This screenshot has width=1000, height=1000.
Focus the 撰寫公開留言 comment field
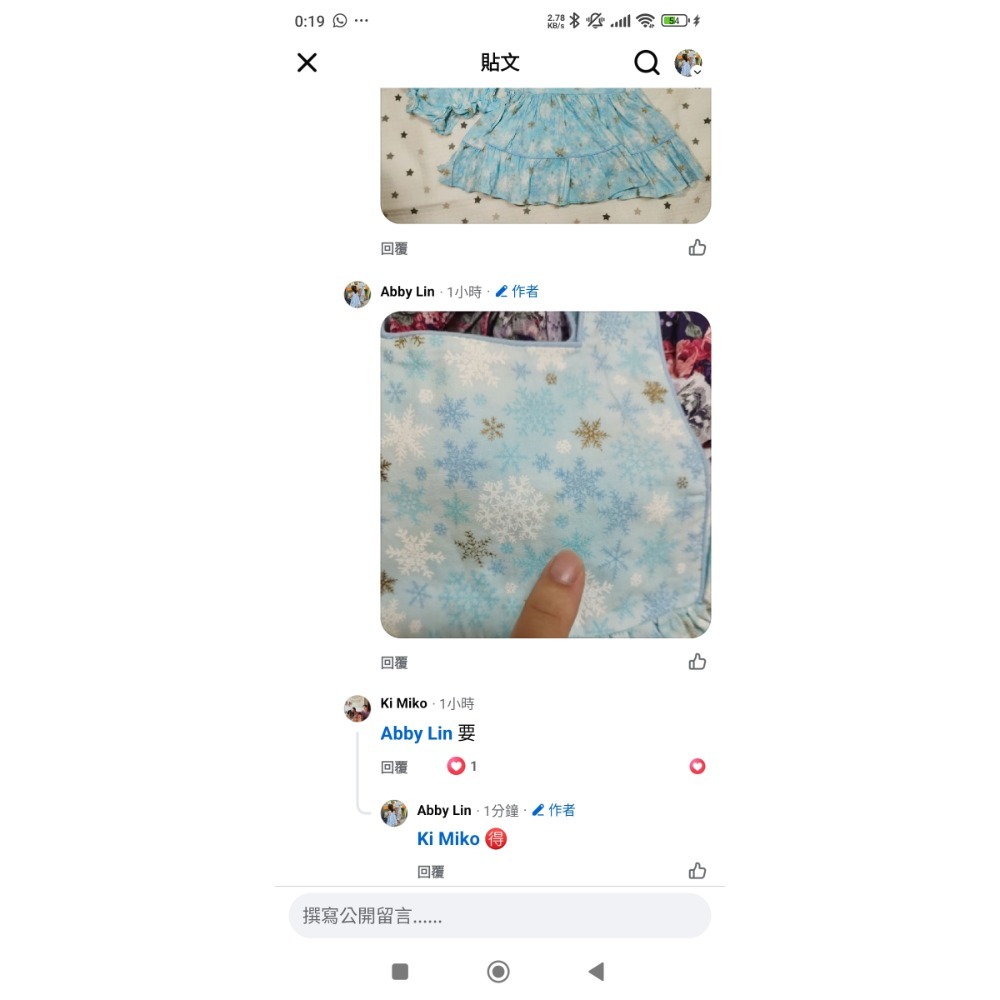click(499, 916)
